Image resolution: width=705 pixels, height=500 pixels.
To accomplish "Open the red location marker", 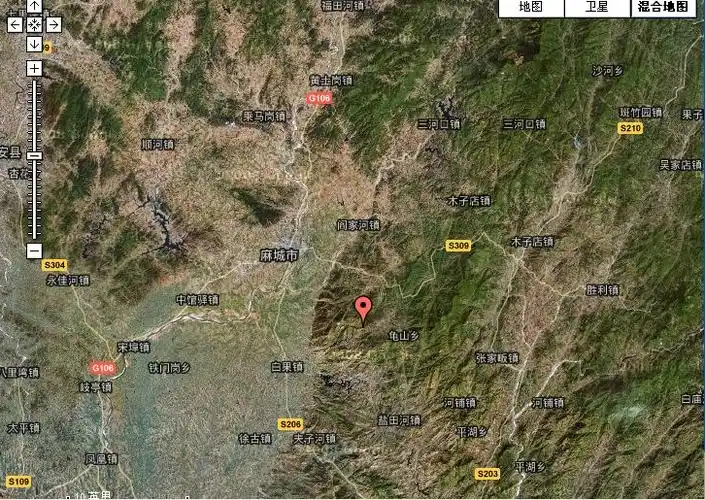I will [x=364, y=308].
